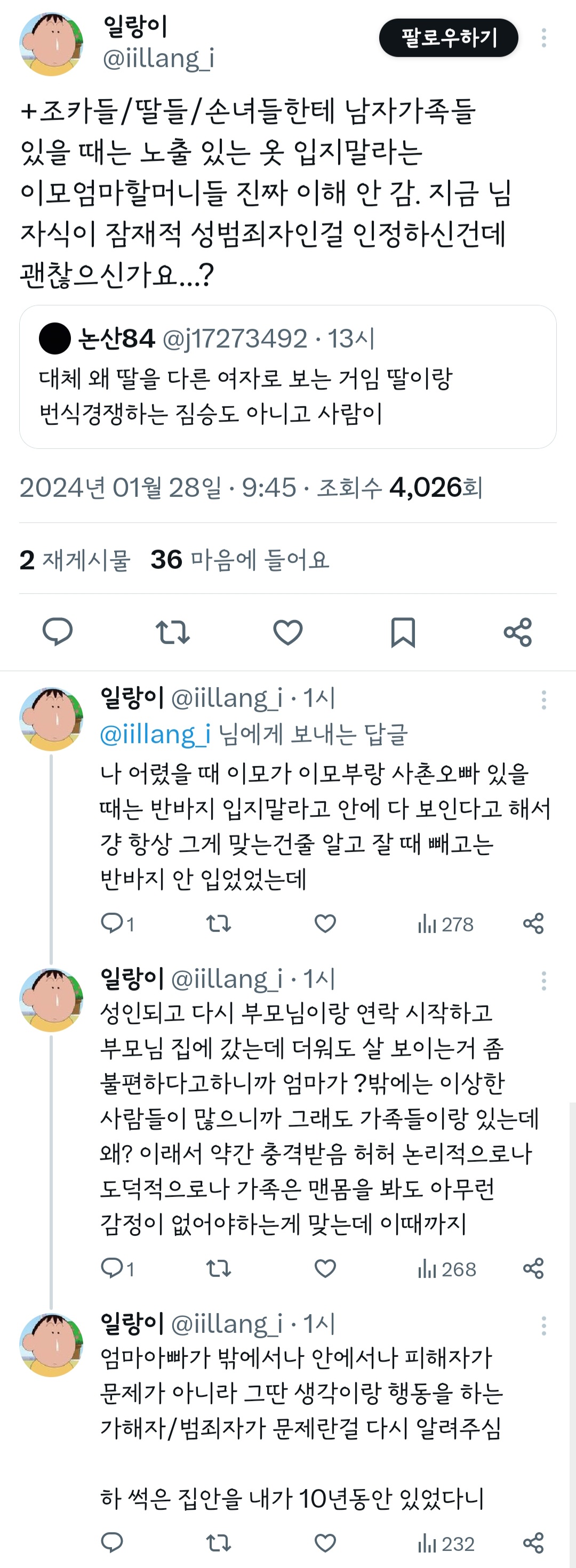The width and height of the screenshot is (576, 1568).
Task: Reply to the main post
Action: click(x=58, y=632)
